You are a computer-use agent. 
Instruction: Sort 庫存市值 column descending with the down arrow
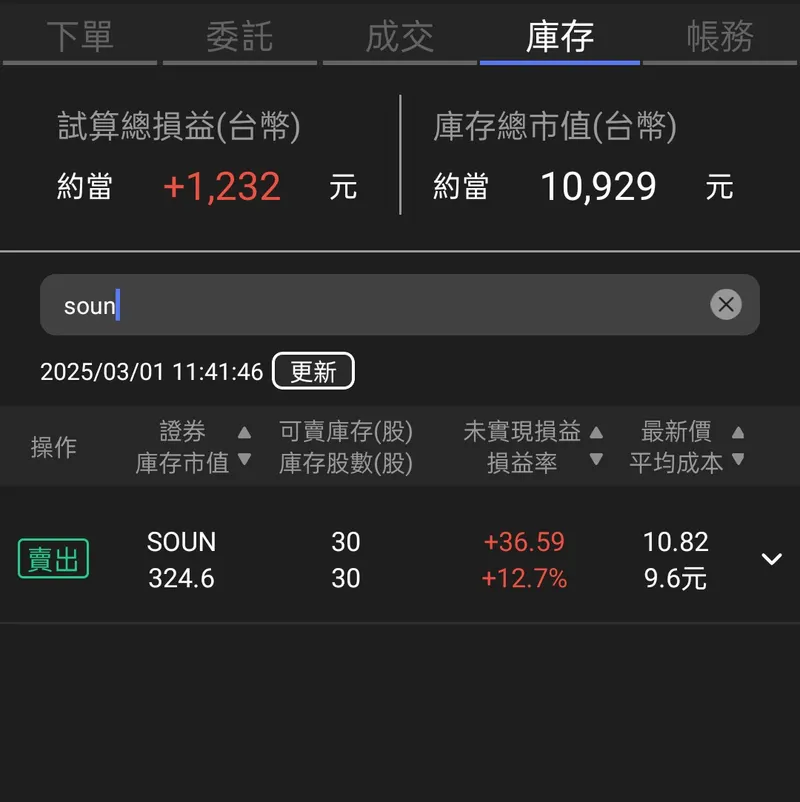245,462
